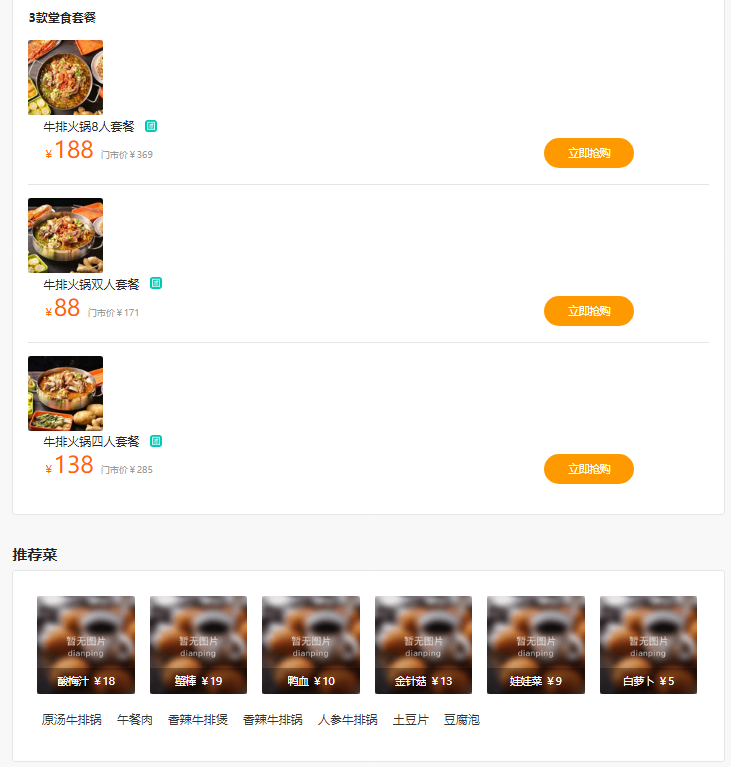Buy the 牛排火锅双人套餐 deal now
731x767 pixels.
(588, 311)
